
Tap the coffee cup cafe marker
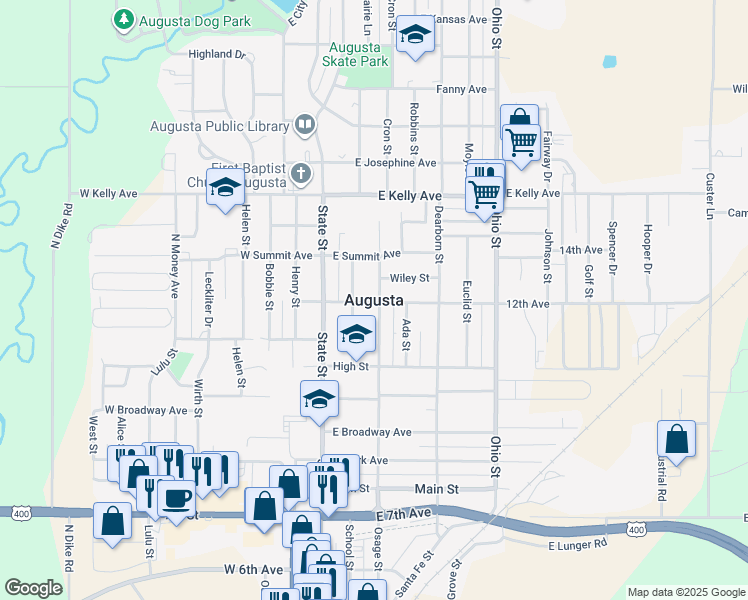click(177, 498)
